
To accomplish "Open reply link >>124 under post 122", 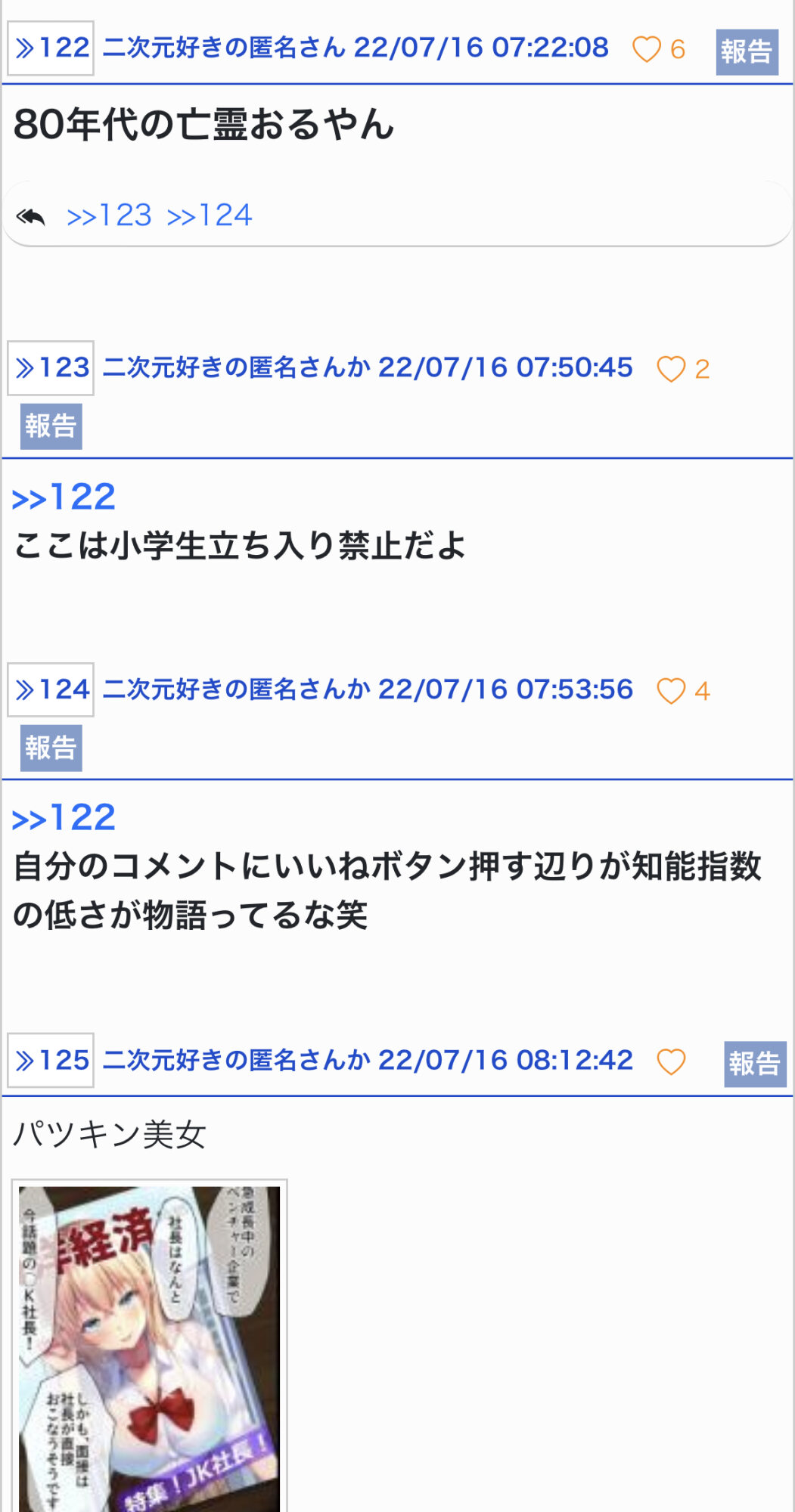I will (210, 216).
